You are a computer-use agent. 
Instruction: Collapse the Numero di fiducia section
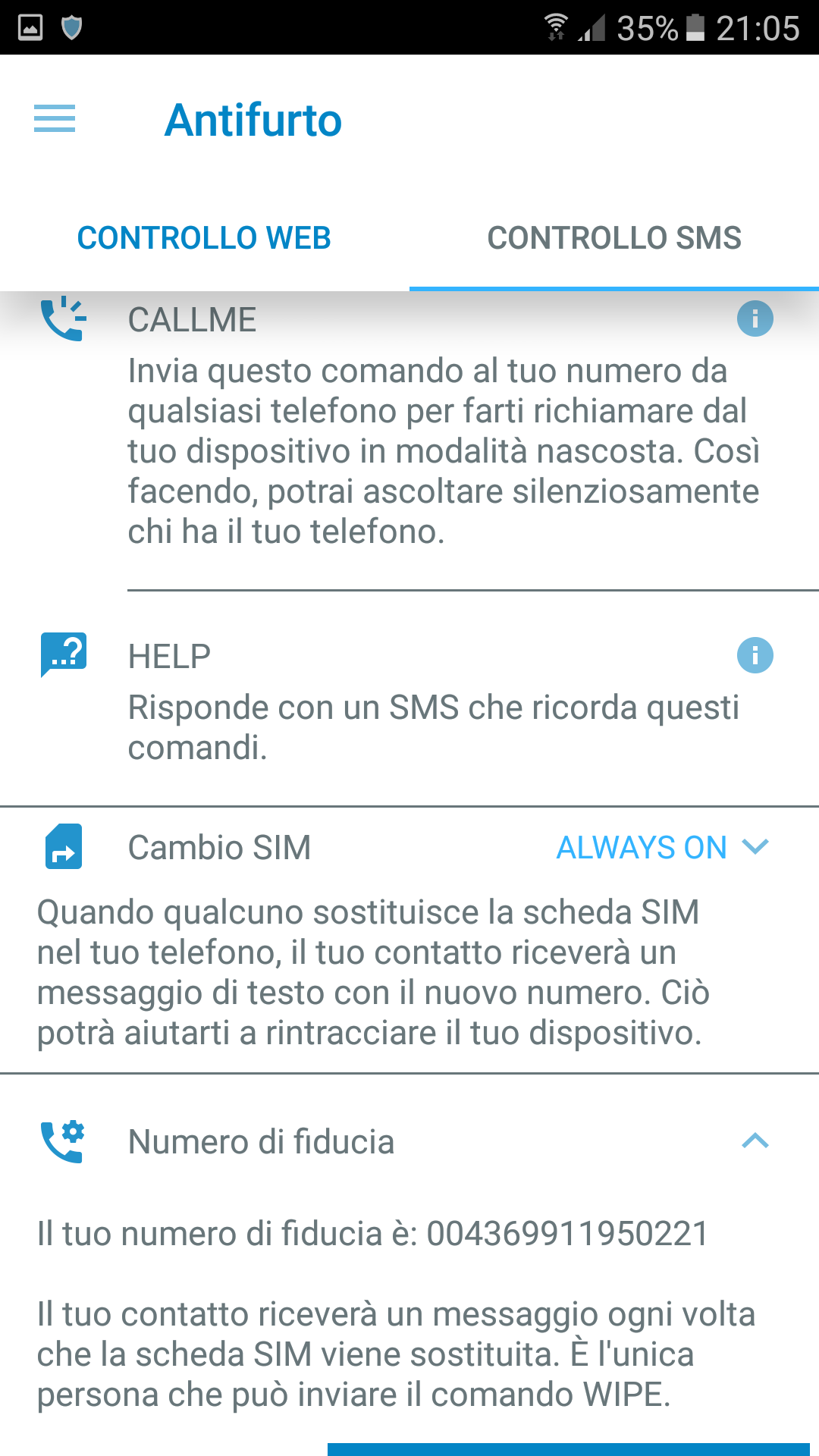point(755,1141)
